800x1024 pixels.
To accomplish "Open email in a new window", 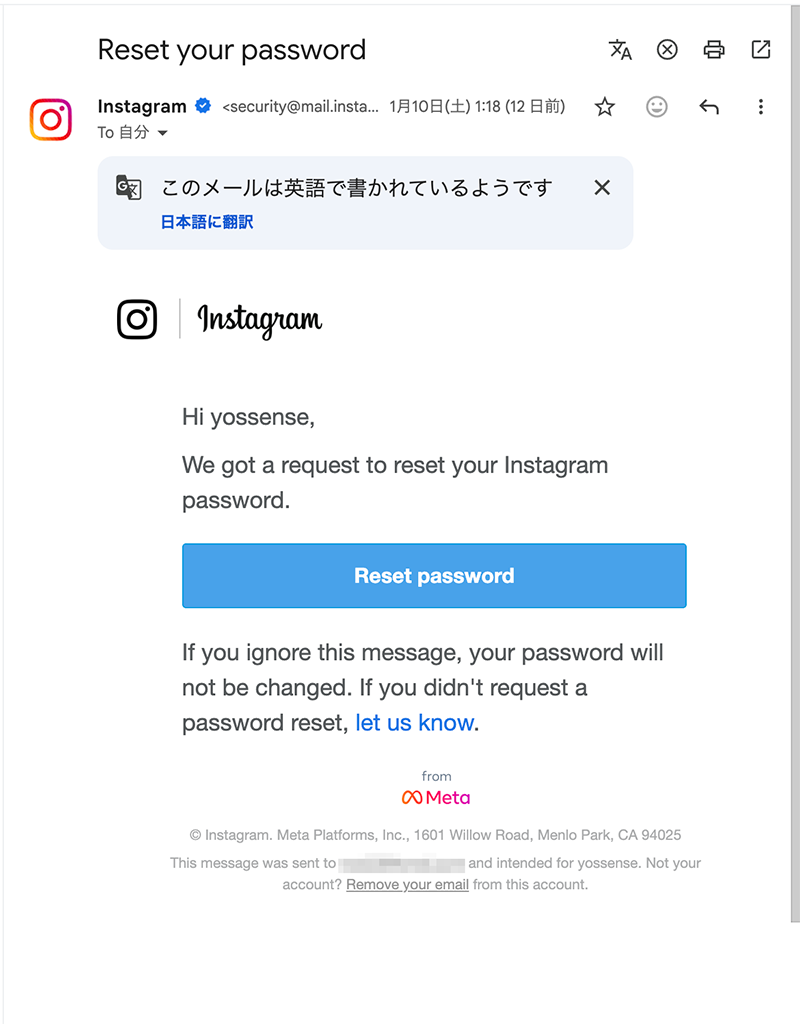I will [x=761, y=50].
